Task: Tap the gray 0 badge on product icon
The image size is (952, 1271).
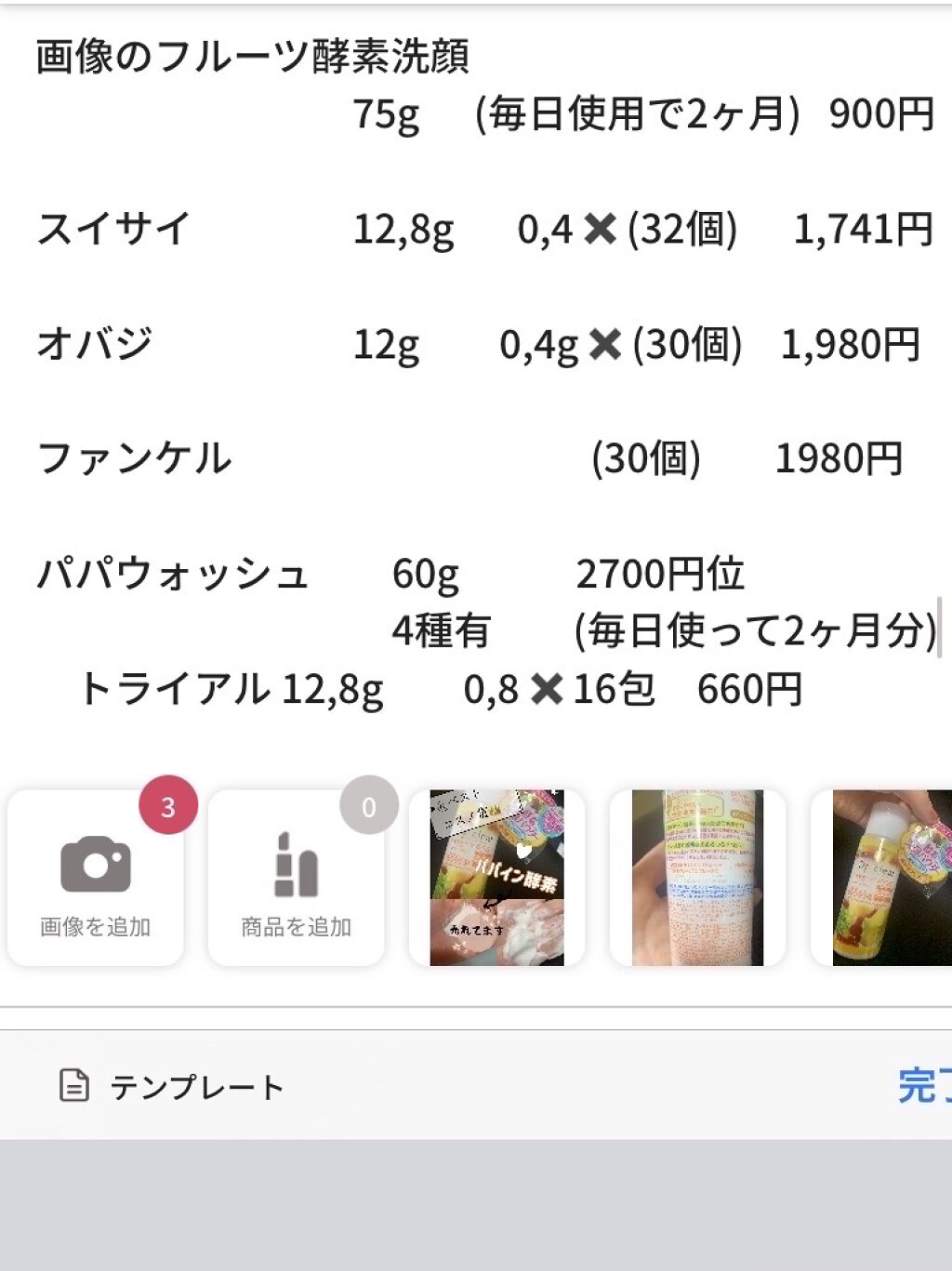Action: (368, 809)
